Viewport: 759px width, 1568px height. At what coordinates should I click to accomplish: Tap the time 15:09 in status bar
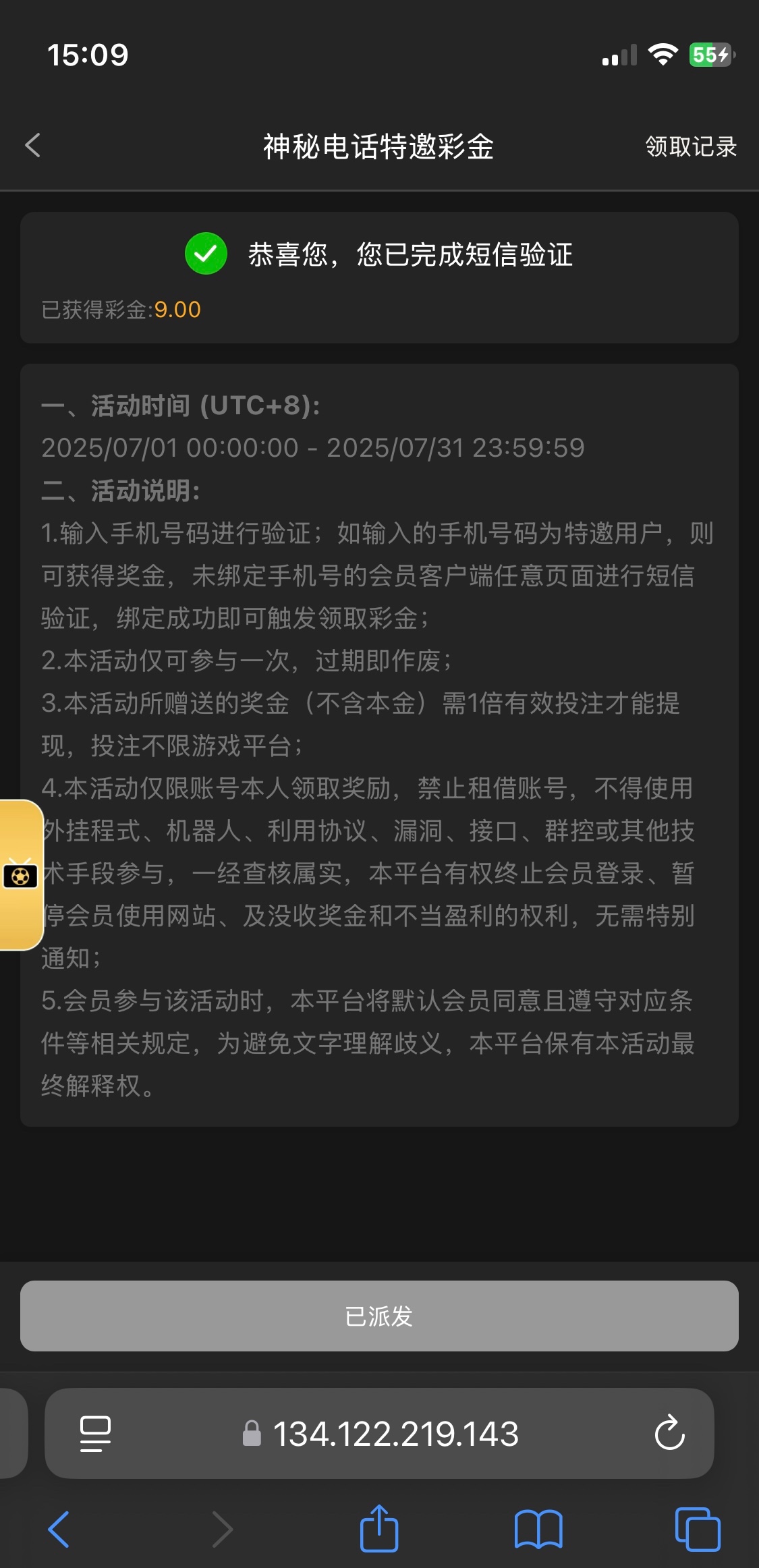(x=88, y=55)
